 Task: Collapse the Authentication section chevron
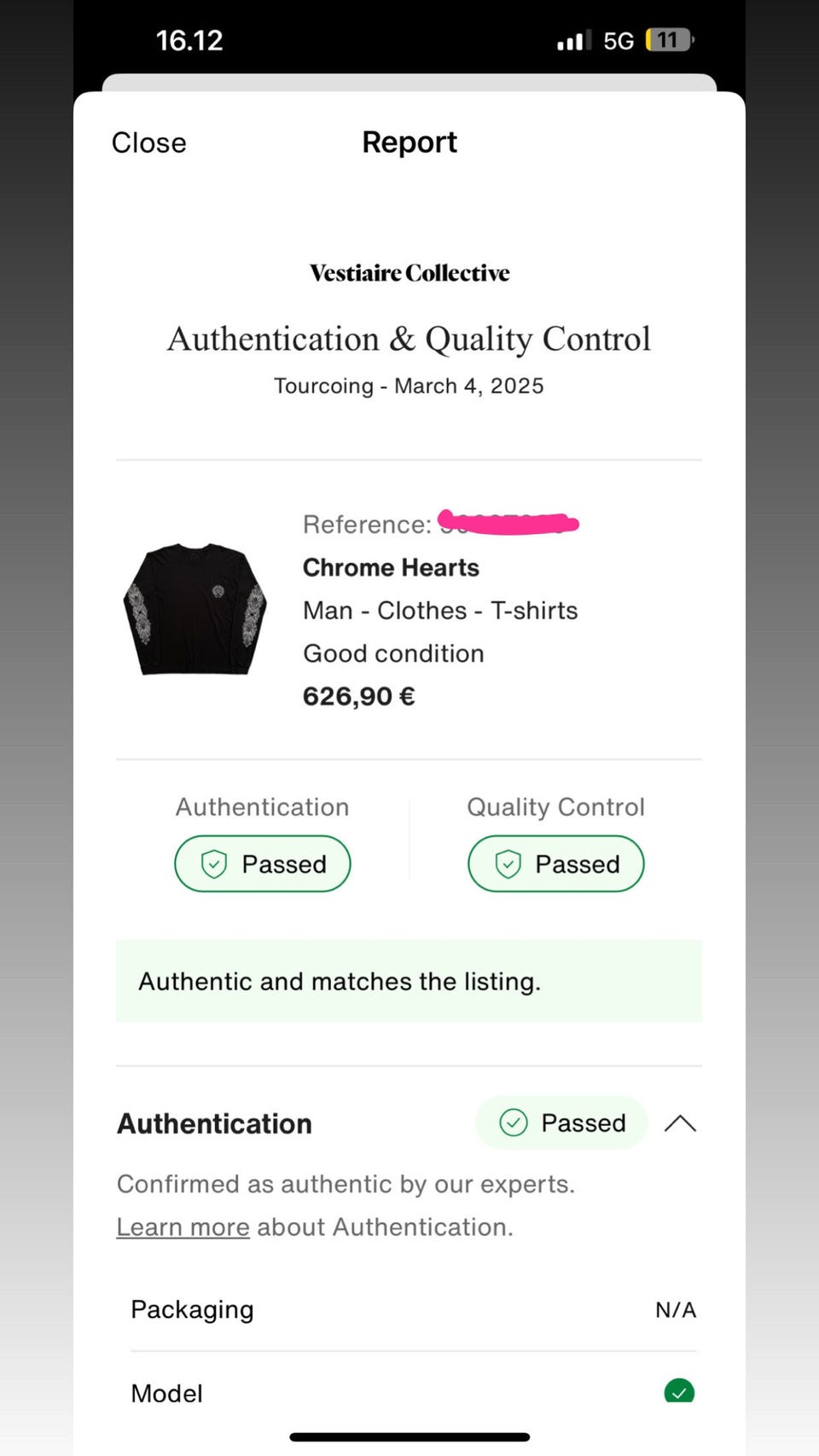pyautogui.click(x=680, y=1123)
